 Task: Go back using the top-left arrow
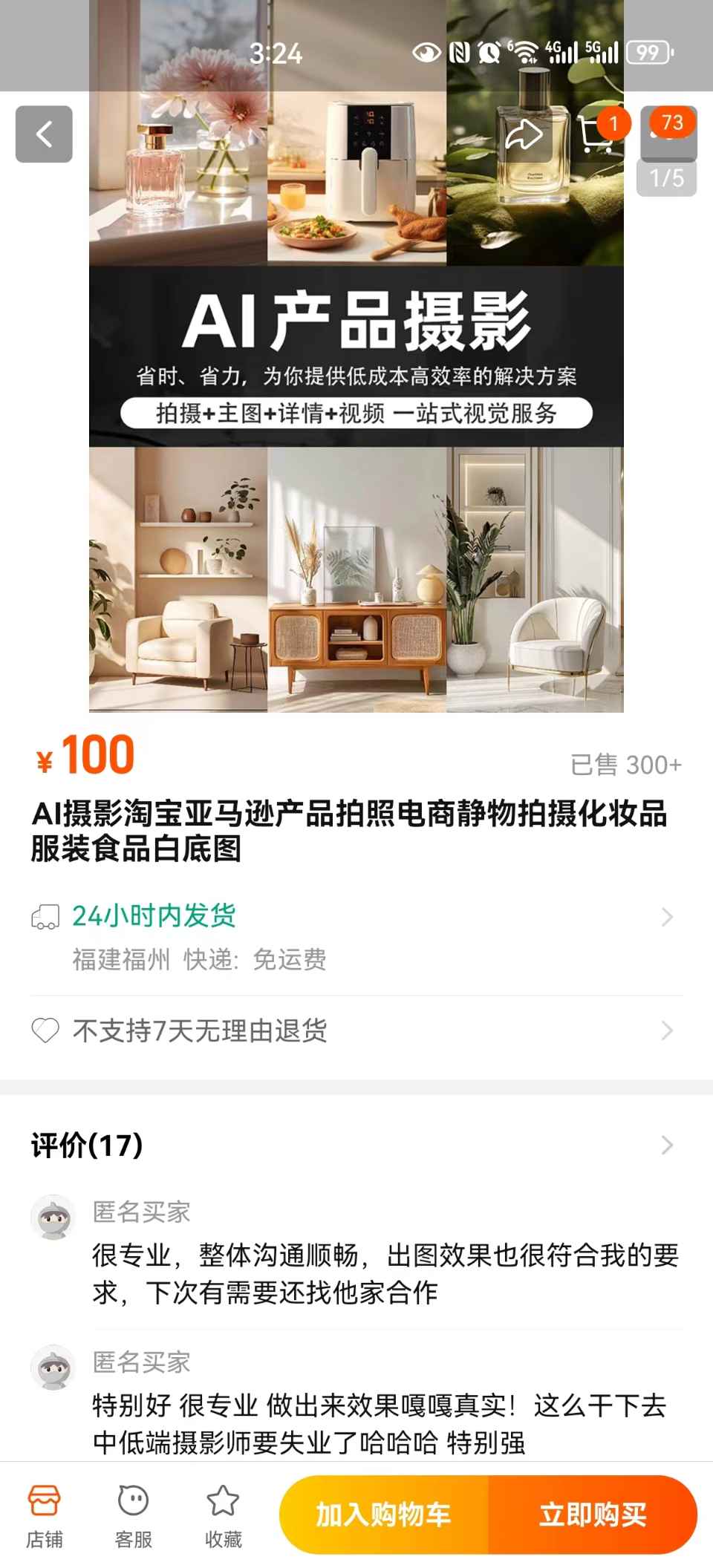pyautogui.click(x=44, y=134)
